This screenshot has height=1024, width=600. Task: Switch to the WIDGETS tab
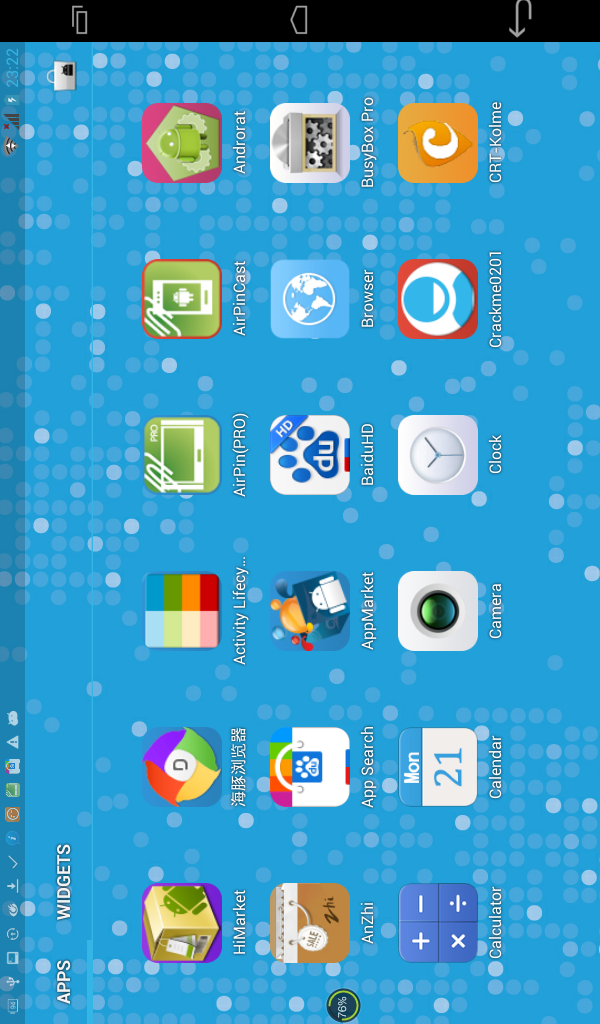pos(63,882)
